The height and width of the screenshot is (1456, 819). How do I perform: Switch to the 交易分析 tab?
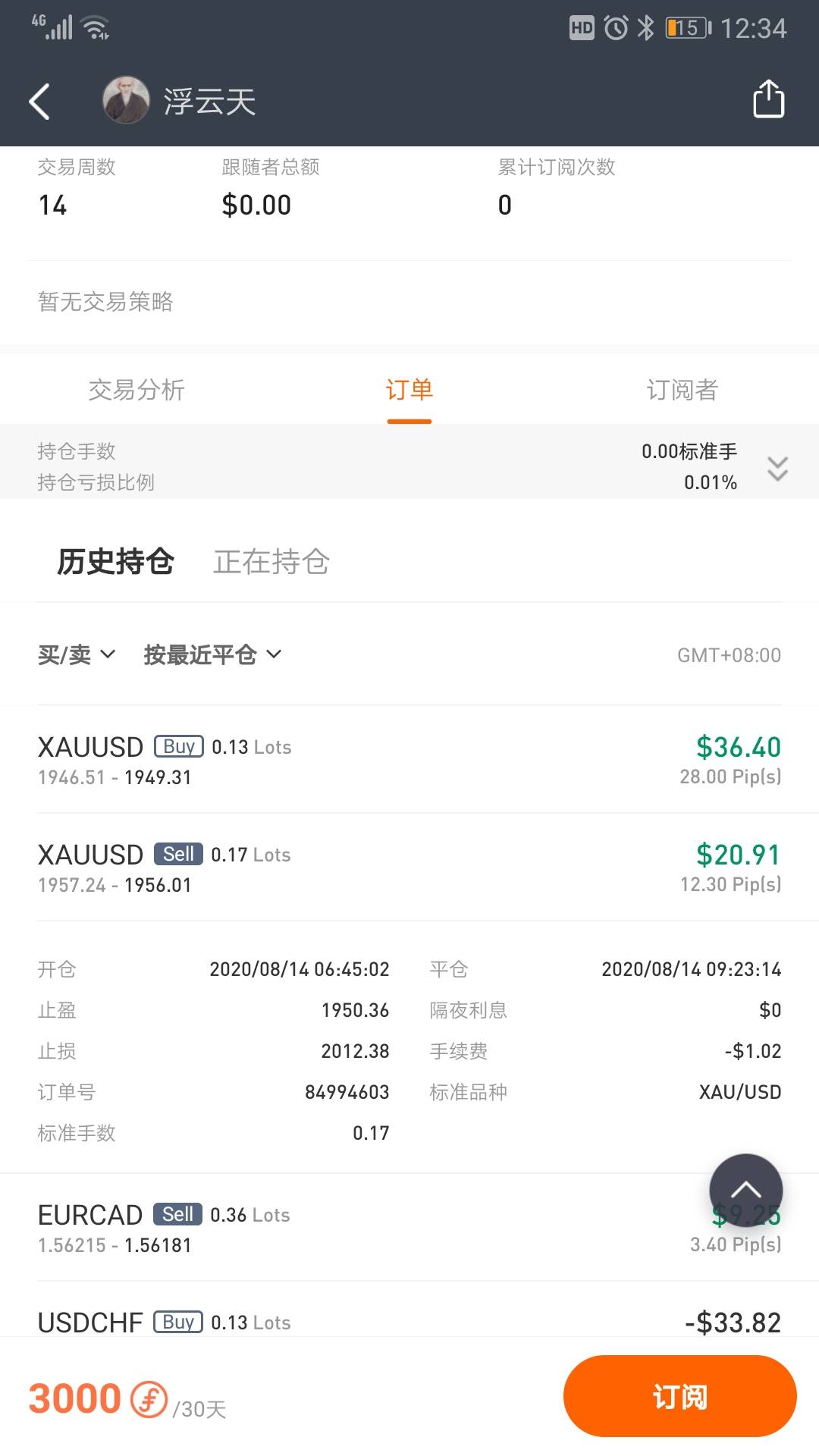pos(136,390)
